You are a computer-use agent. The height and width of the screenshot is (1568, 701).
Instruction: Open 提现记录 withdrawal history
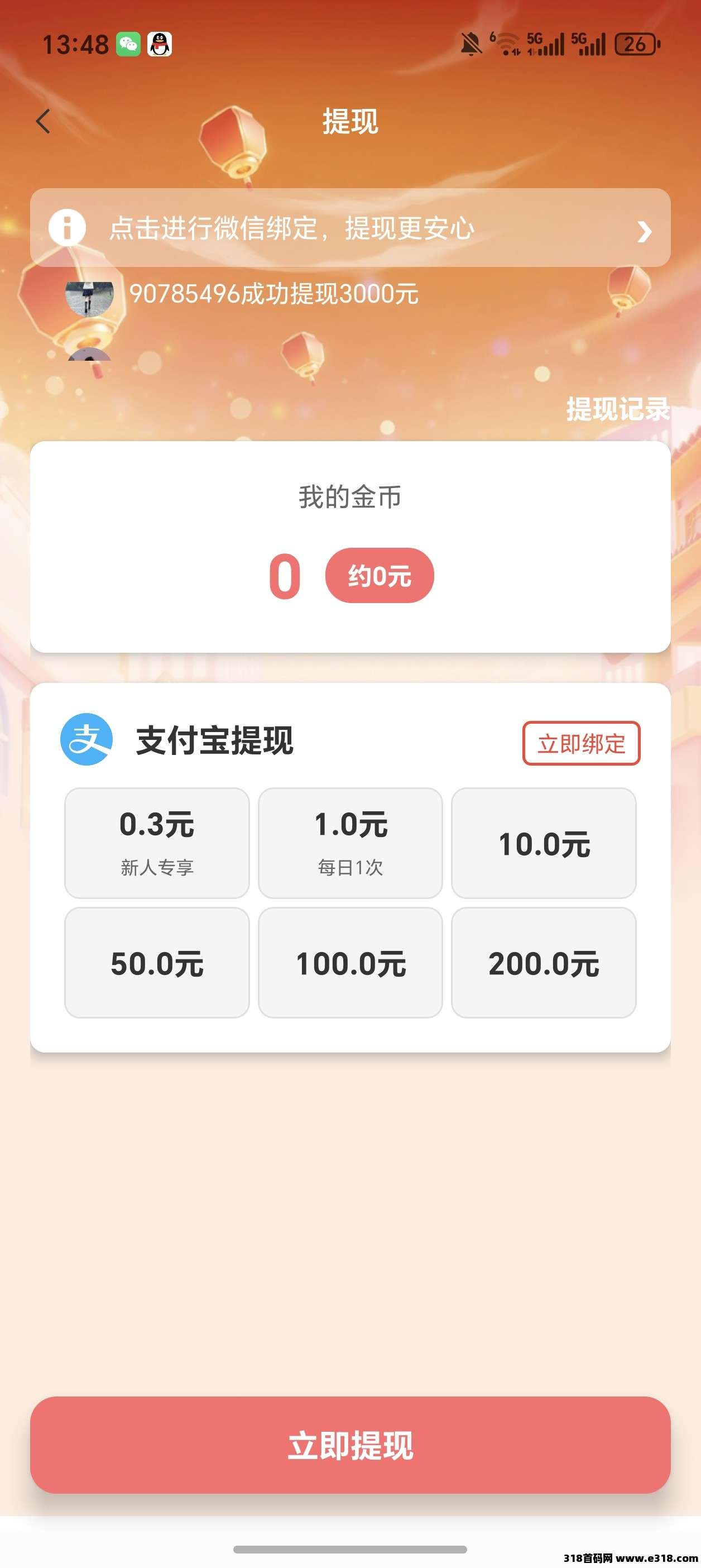point(617,409)
